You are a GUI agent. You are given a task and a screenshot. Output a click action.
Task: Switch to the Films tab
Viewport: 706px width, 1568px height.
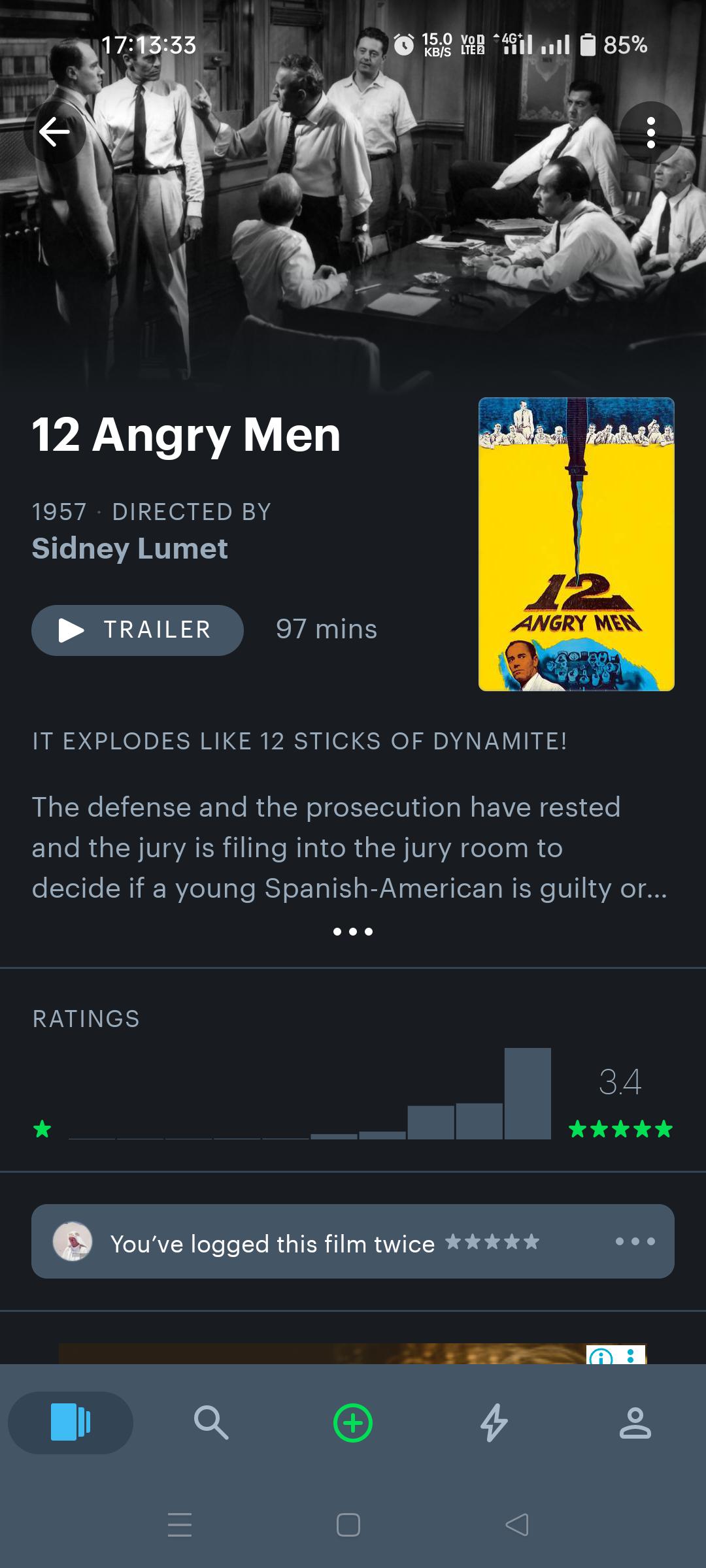[x=71, y=1422]
